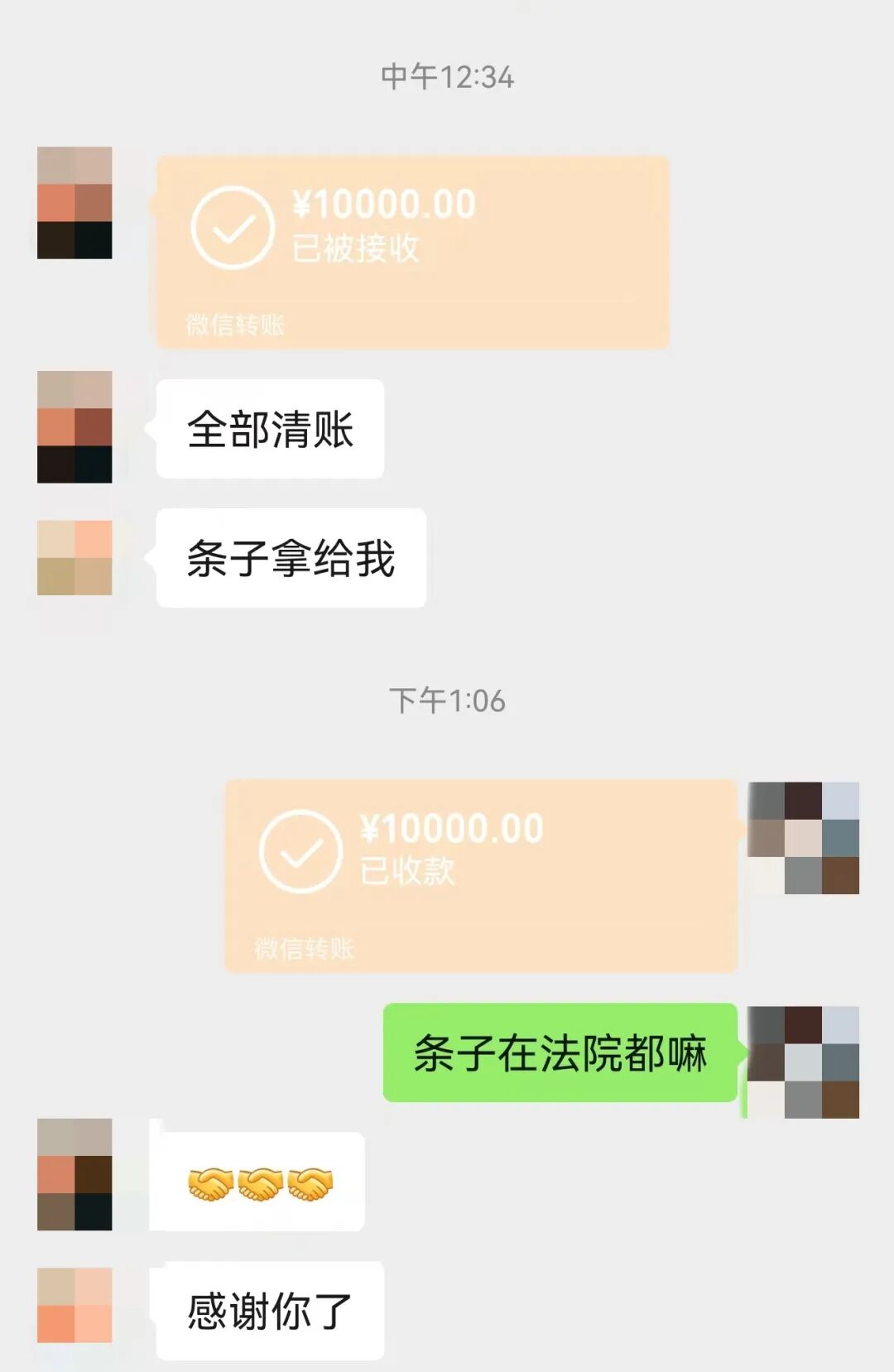The image size is (894, 1372).
Task: Tap the avatar beside the 感谢你了 message
Action: click(74, 1305)
